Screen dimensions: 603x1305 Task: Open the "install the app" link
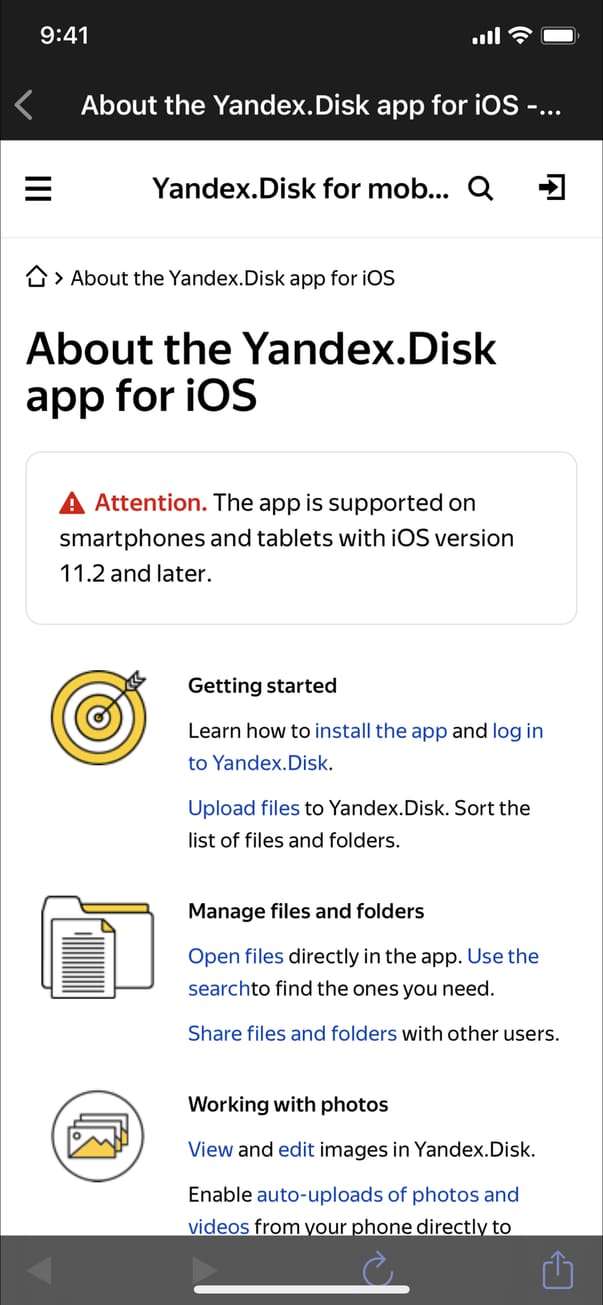[x=381, y=731]
